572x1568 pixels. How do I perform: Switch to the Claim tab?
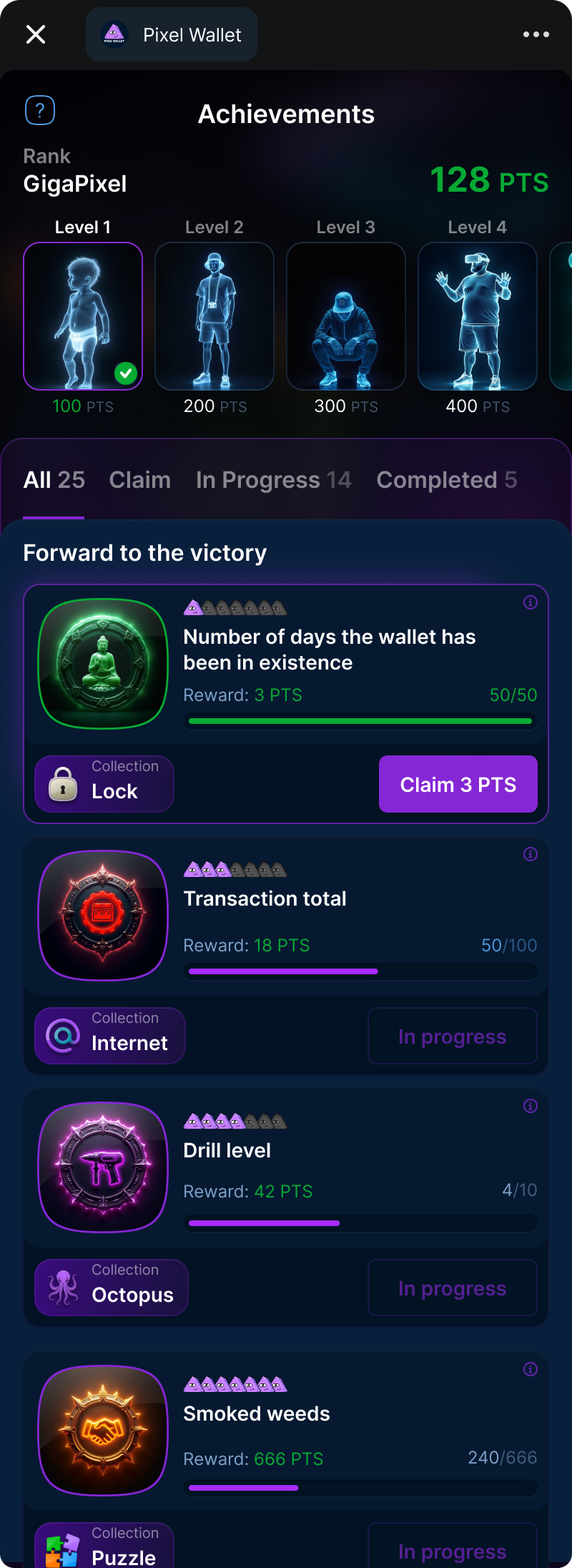[x=140, y=480]
